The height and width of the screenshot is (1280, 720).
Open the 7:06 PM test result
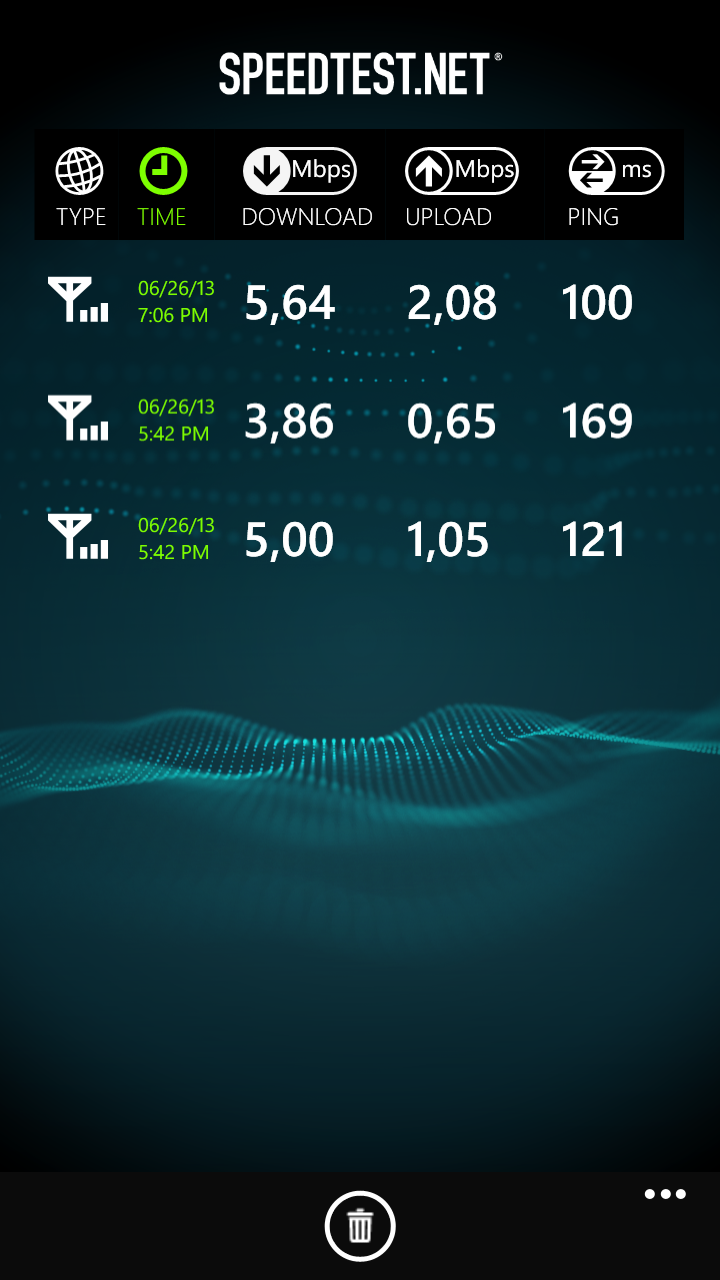[360, 303]
